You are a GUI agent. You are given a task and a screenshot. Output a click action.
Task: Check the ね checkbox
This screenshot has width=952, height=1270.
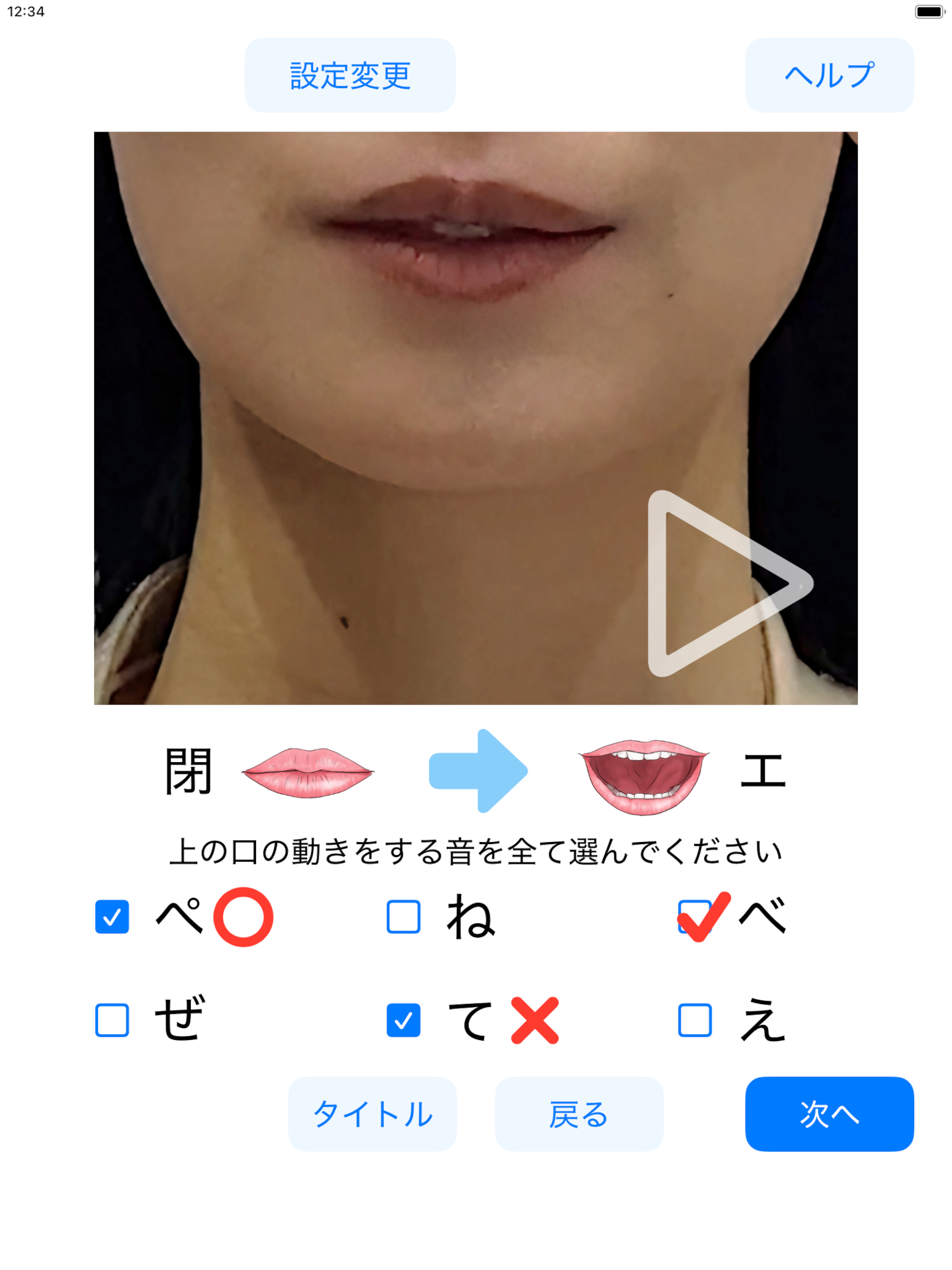pos(403,917)
